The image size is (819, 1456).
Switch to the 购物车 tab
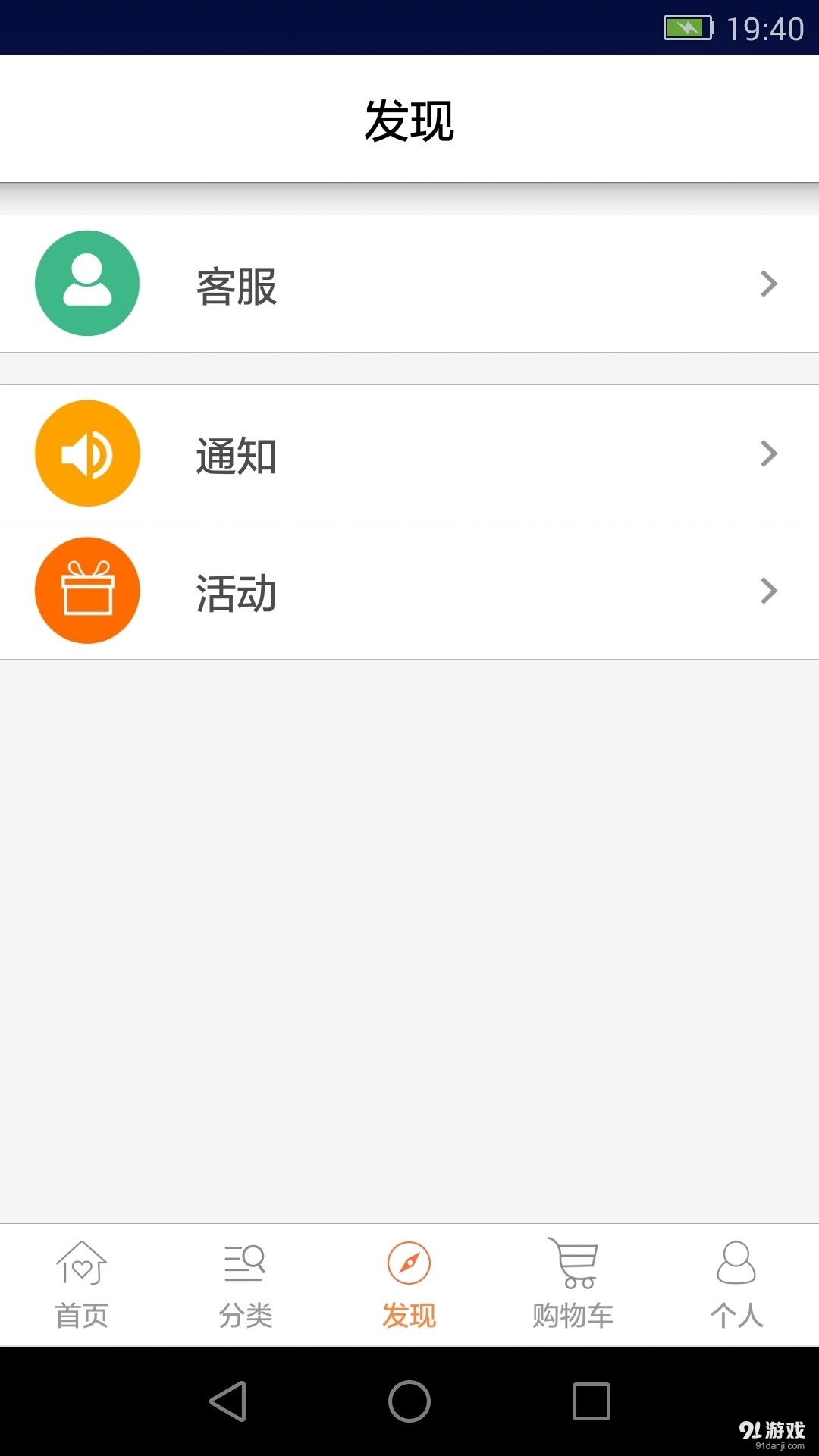[573, 1282]
